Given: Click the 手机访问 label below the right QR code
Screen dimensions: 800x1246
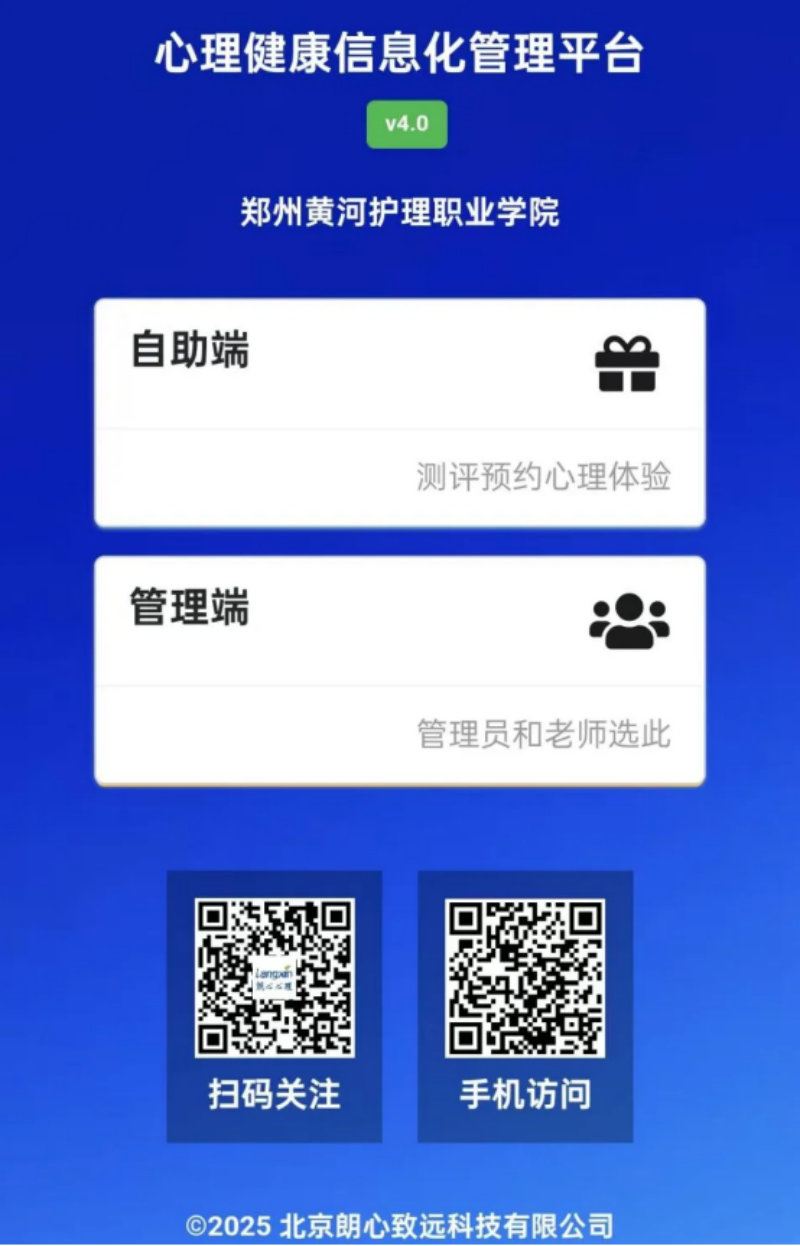Looking at the screenshot, I should coord(525,1096).
